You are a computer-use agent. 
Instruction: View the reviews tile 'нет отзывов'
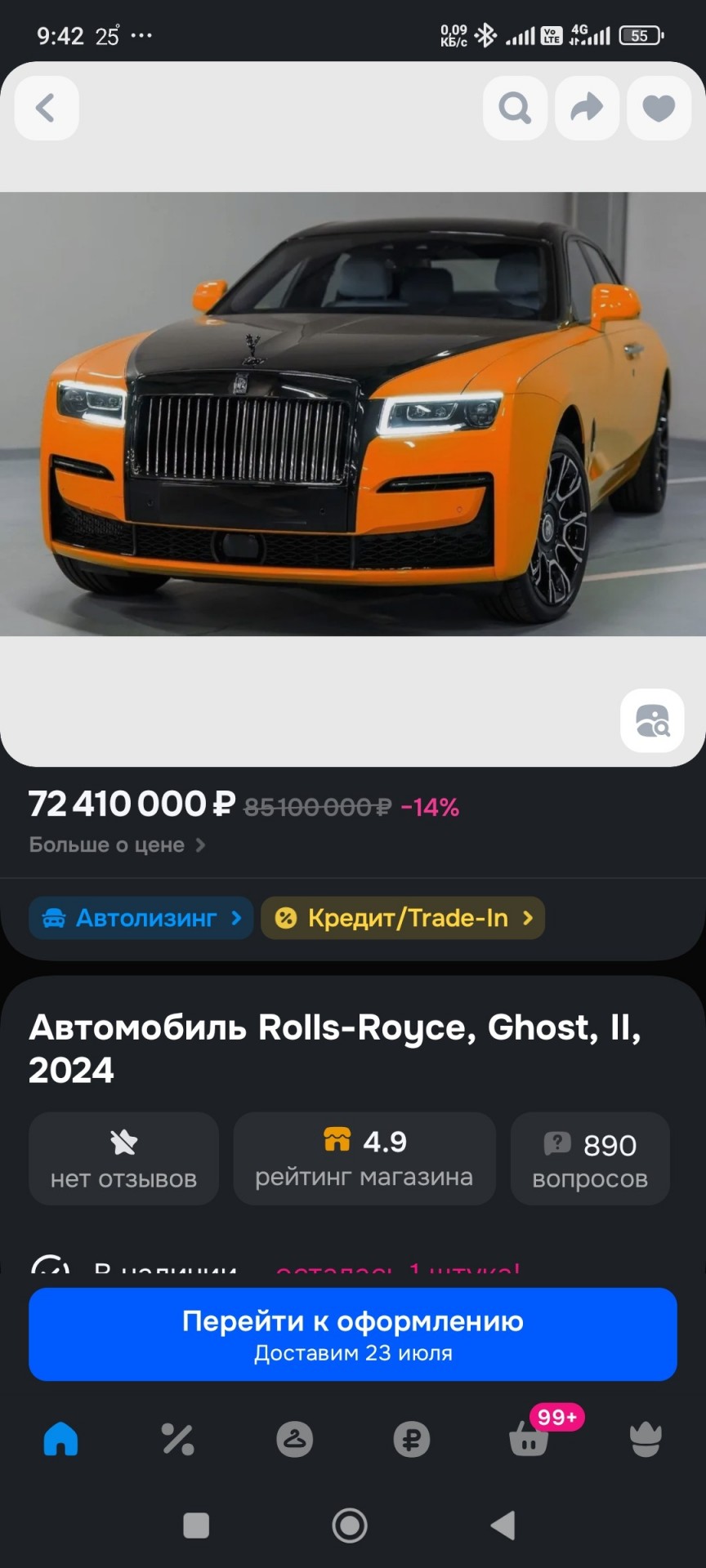point(123,1158)
